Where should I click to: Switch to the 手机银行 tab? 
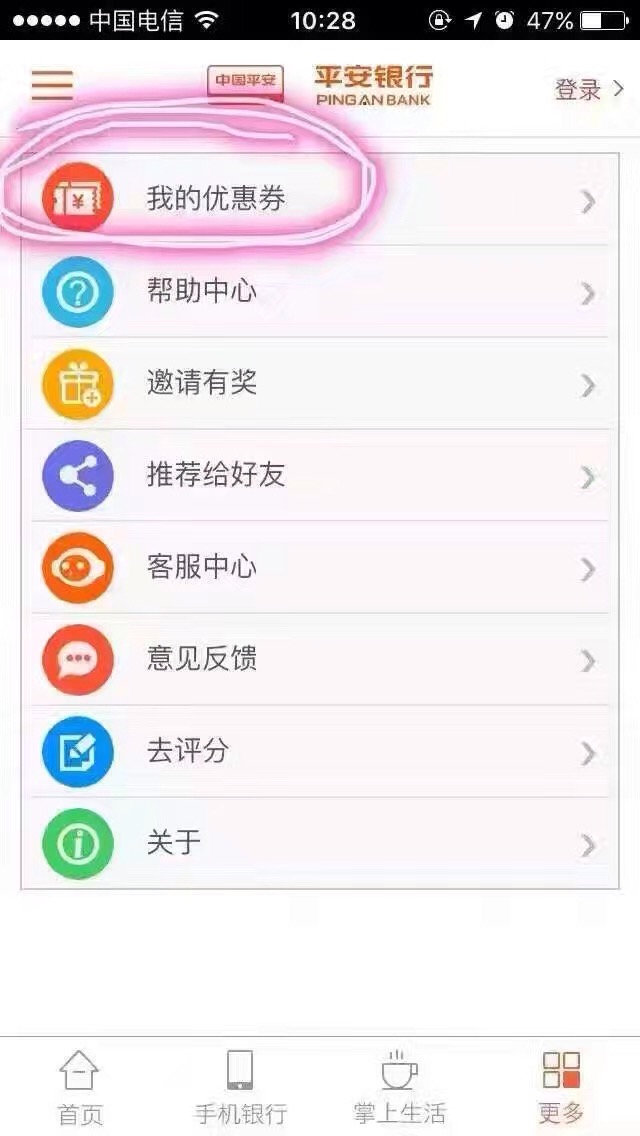point(240,1086)
